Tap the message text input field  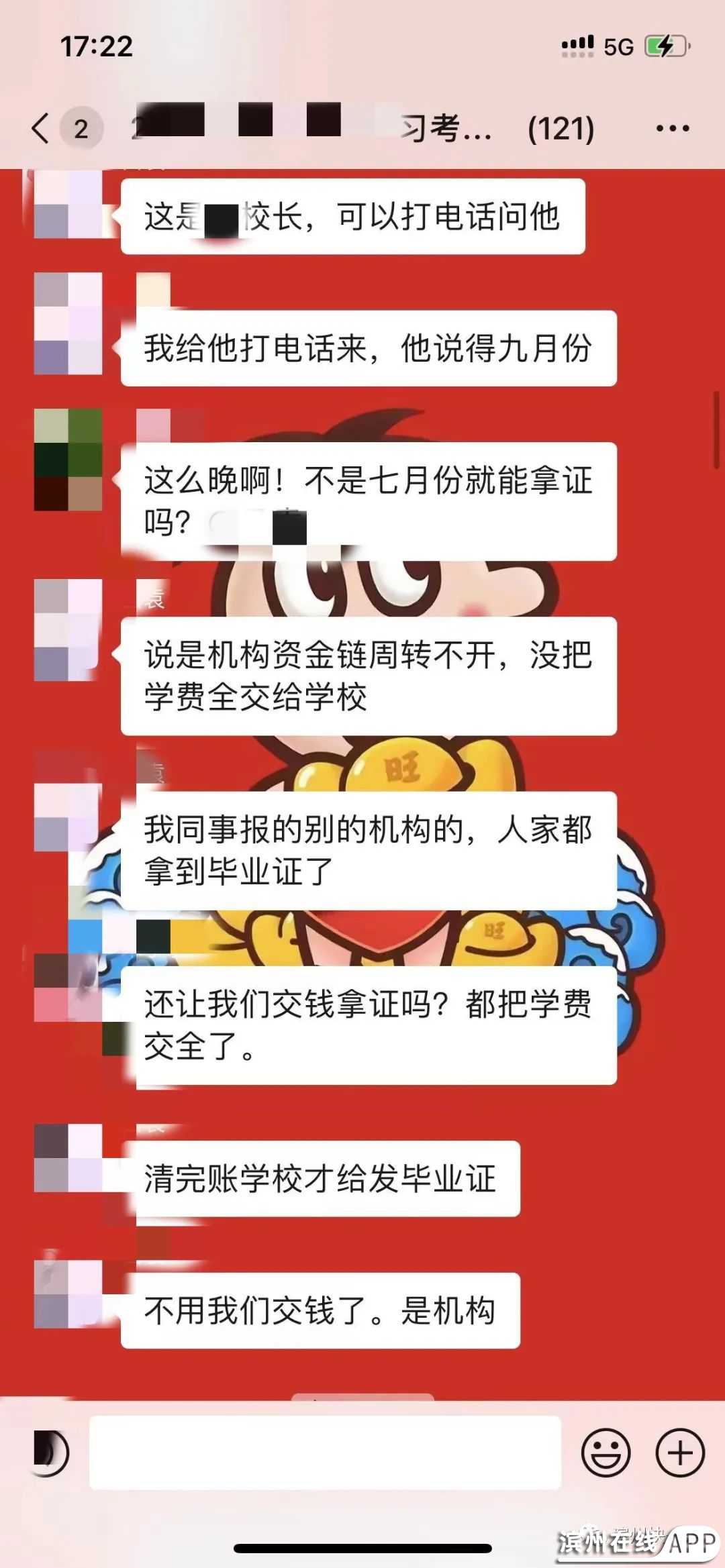pos(325,1453)
